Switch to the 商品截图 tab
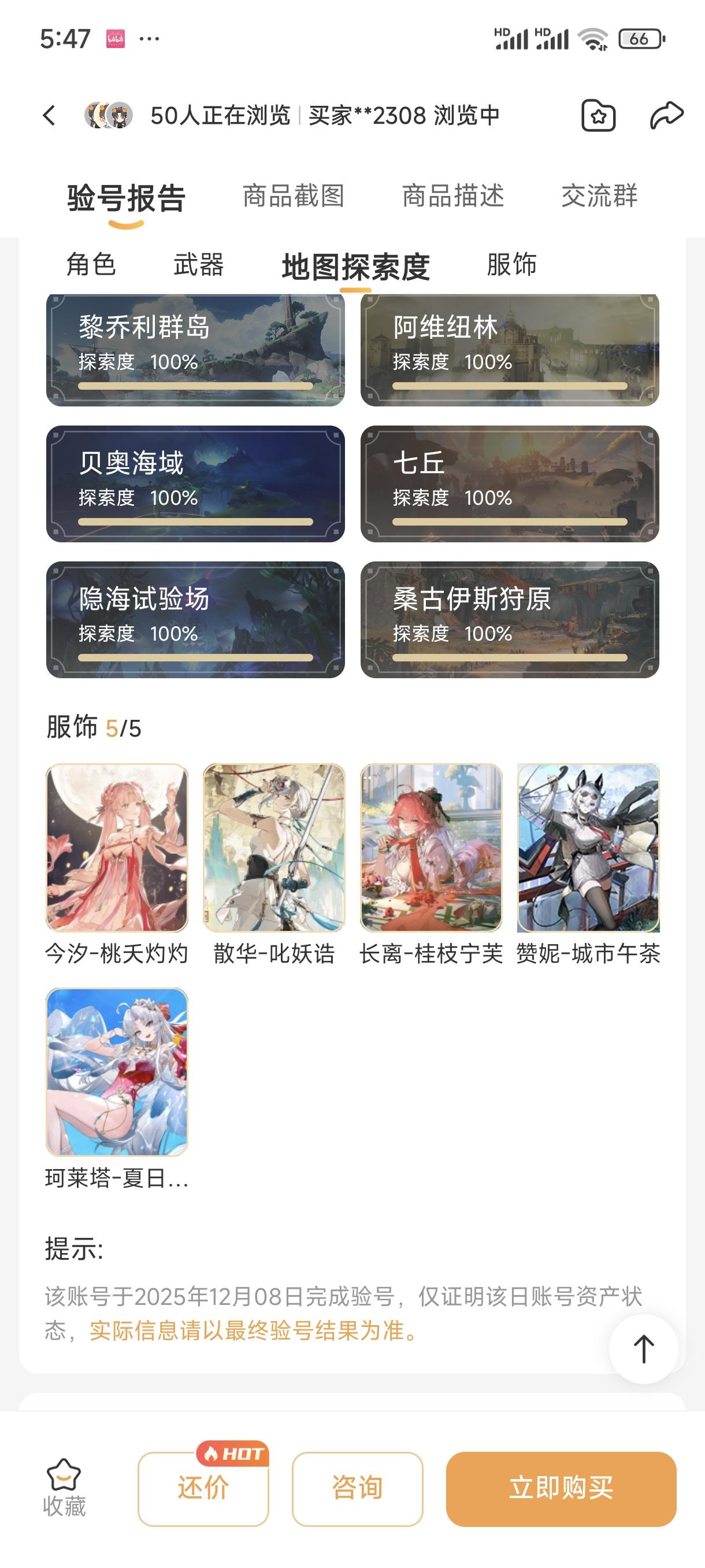The height and width of the screenshot is (1568, 705). 293,195
